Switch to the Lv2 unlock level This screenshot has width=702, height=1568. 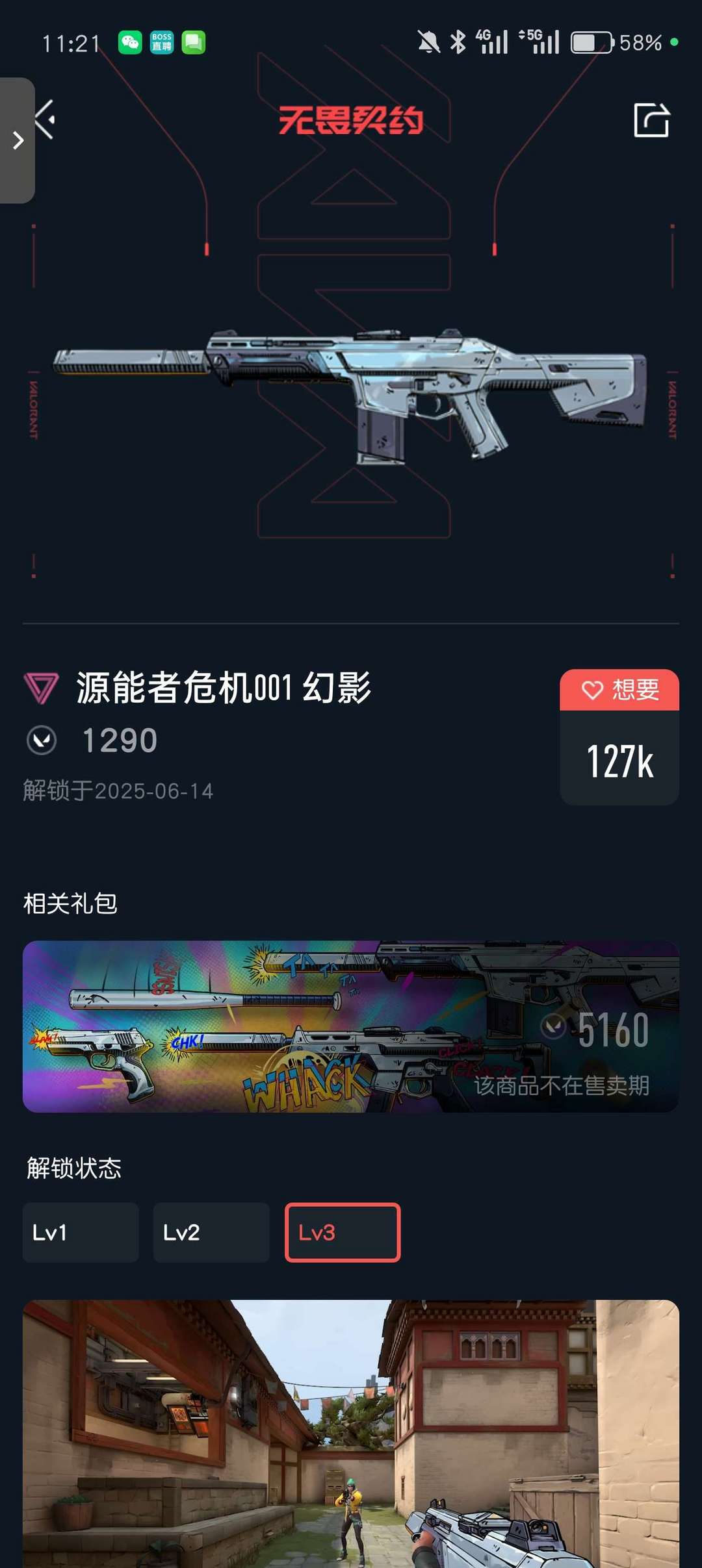coord(211,1232)
